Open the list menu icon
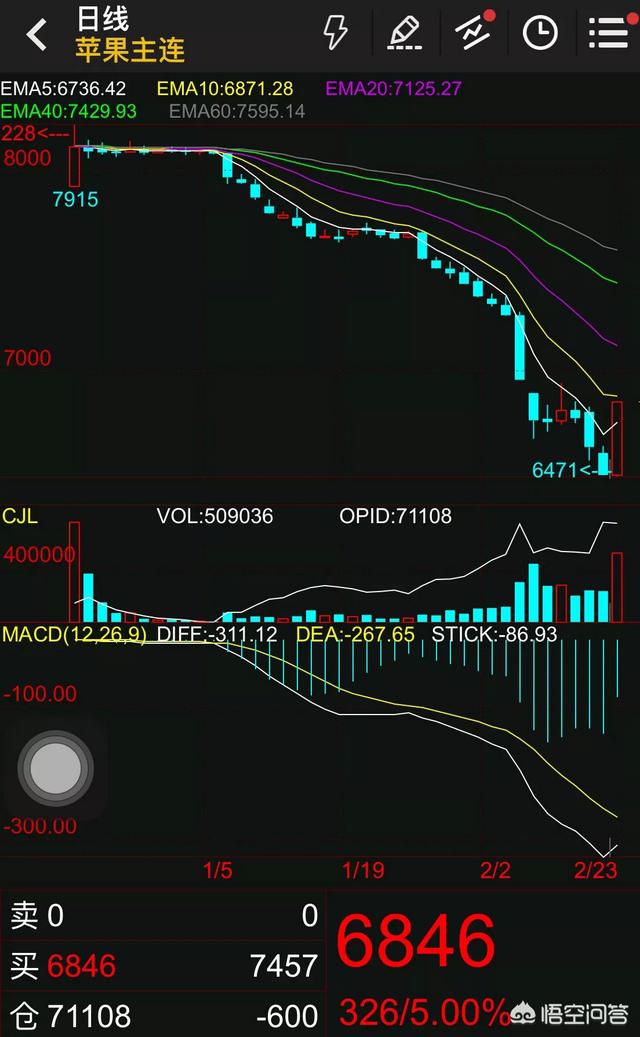Screen dimensions: 640x1037 [609, 32]
